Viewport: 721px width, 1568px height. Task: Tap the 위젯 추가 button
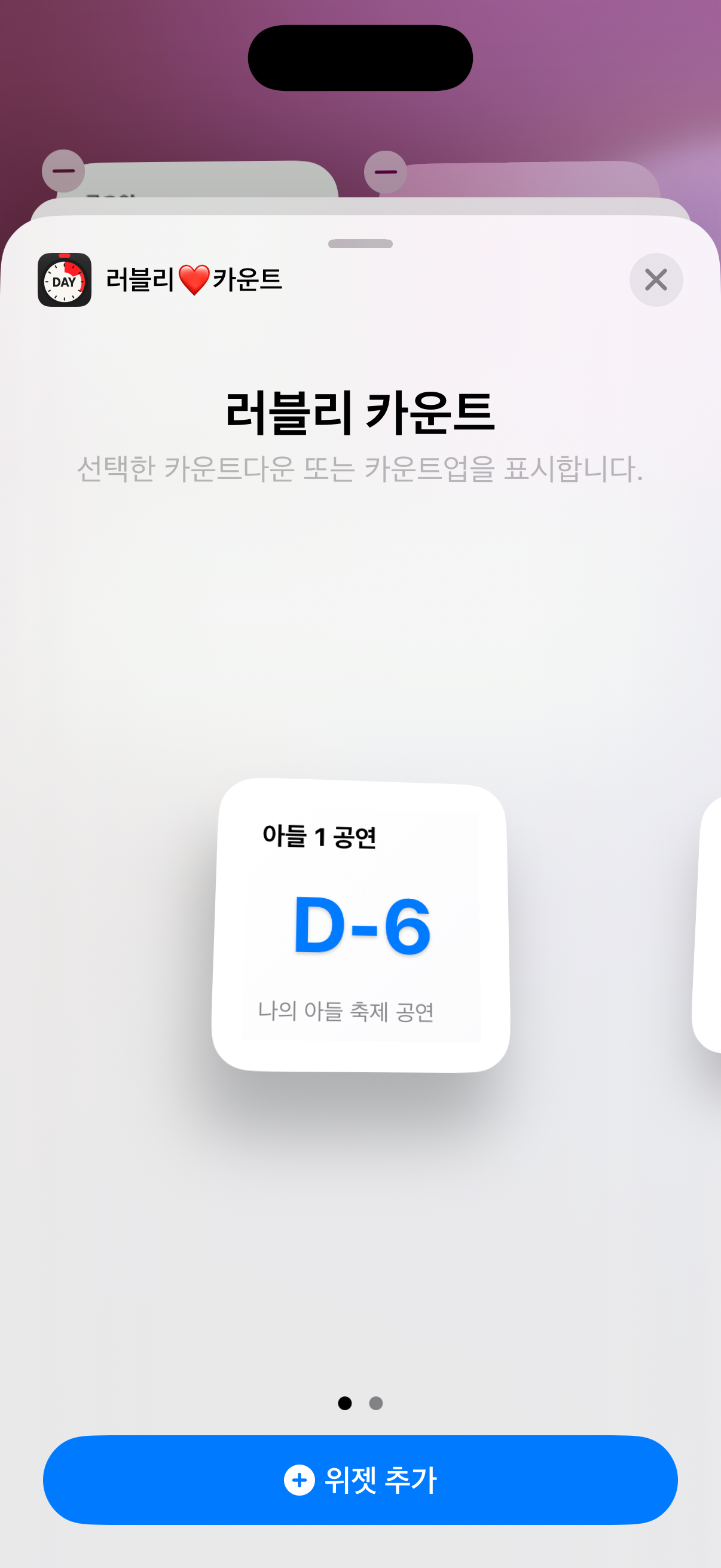click(x=360, y=1479)
